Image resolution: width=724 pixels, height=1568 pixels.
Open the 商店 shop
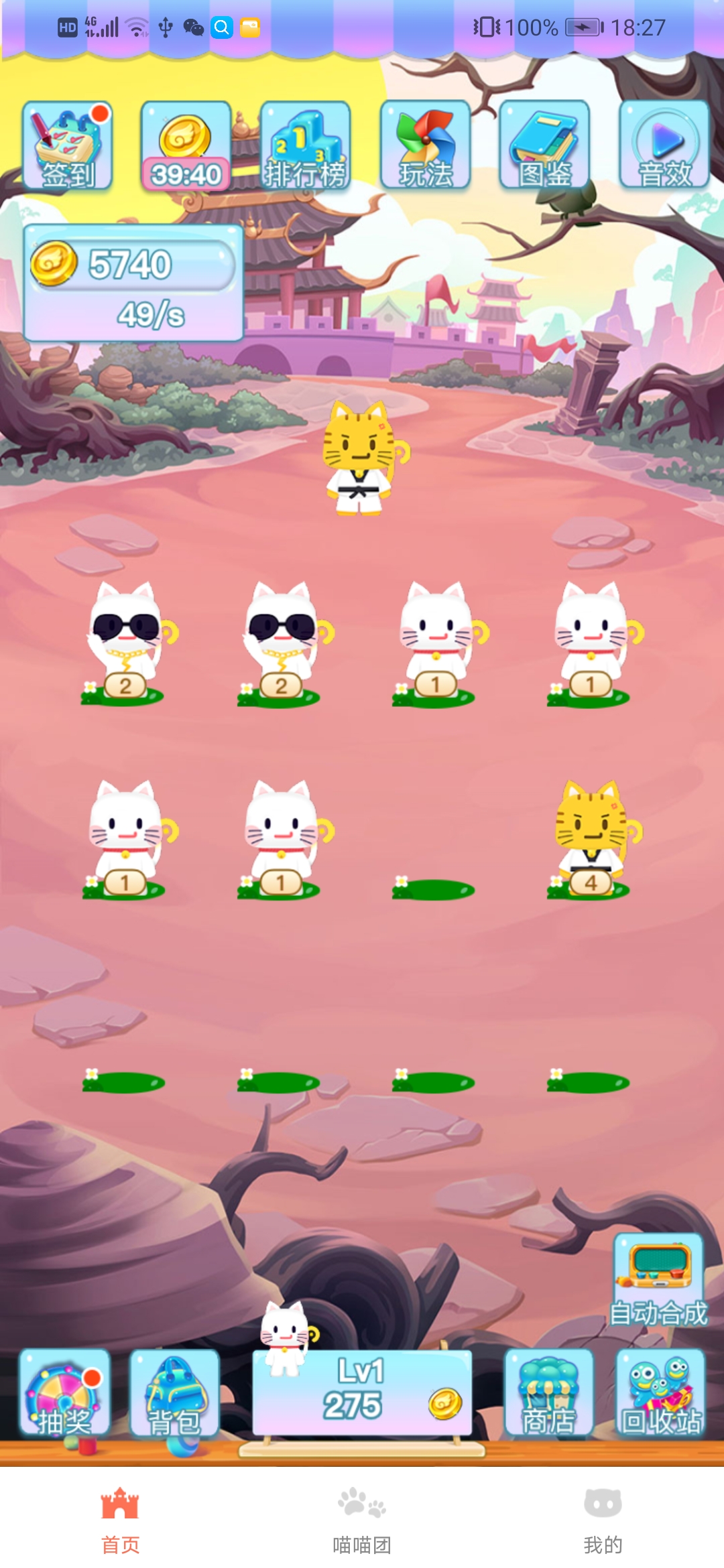[548, 1392]
